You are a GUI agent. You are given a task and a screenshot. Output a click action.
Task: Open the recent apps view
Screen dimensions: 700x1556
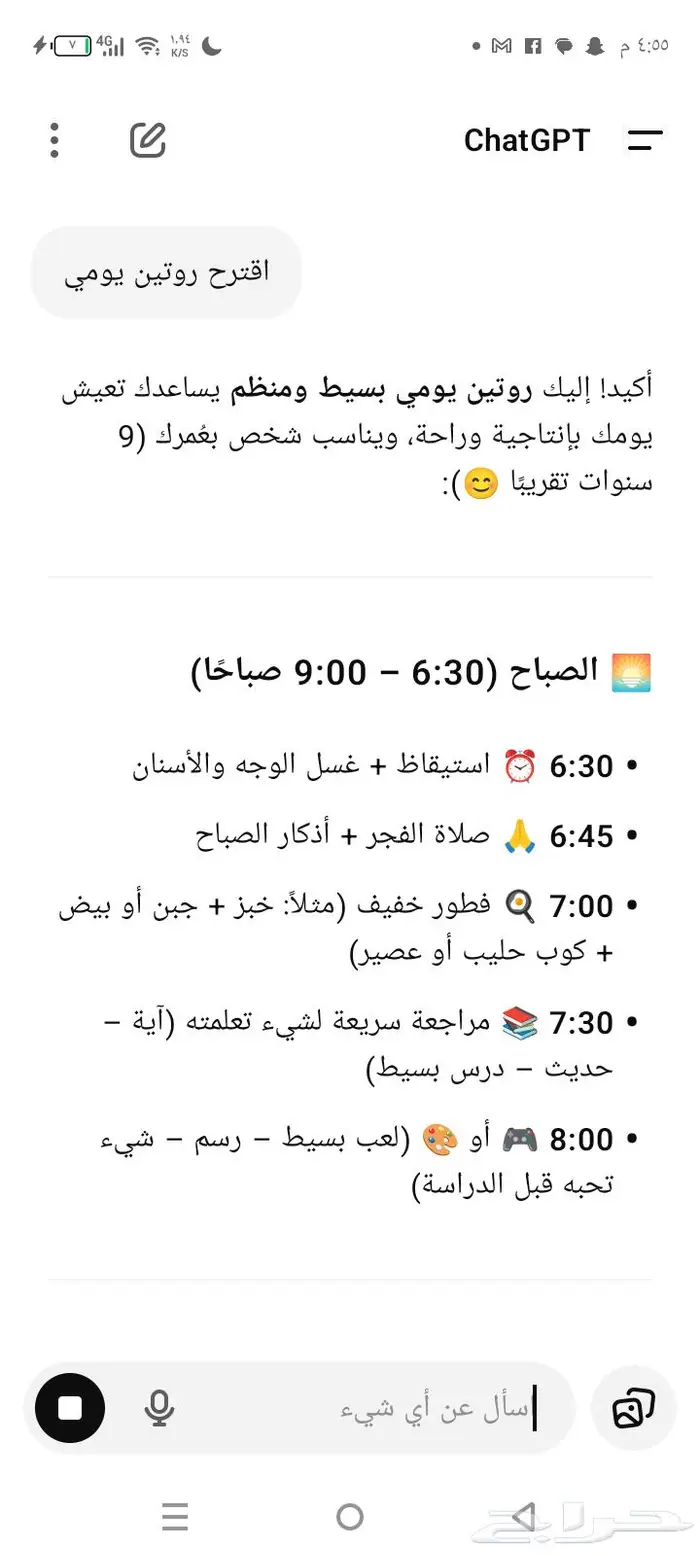coord(175,1516)
